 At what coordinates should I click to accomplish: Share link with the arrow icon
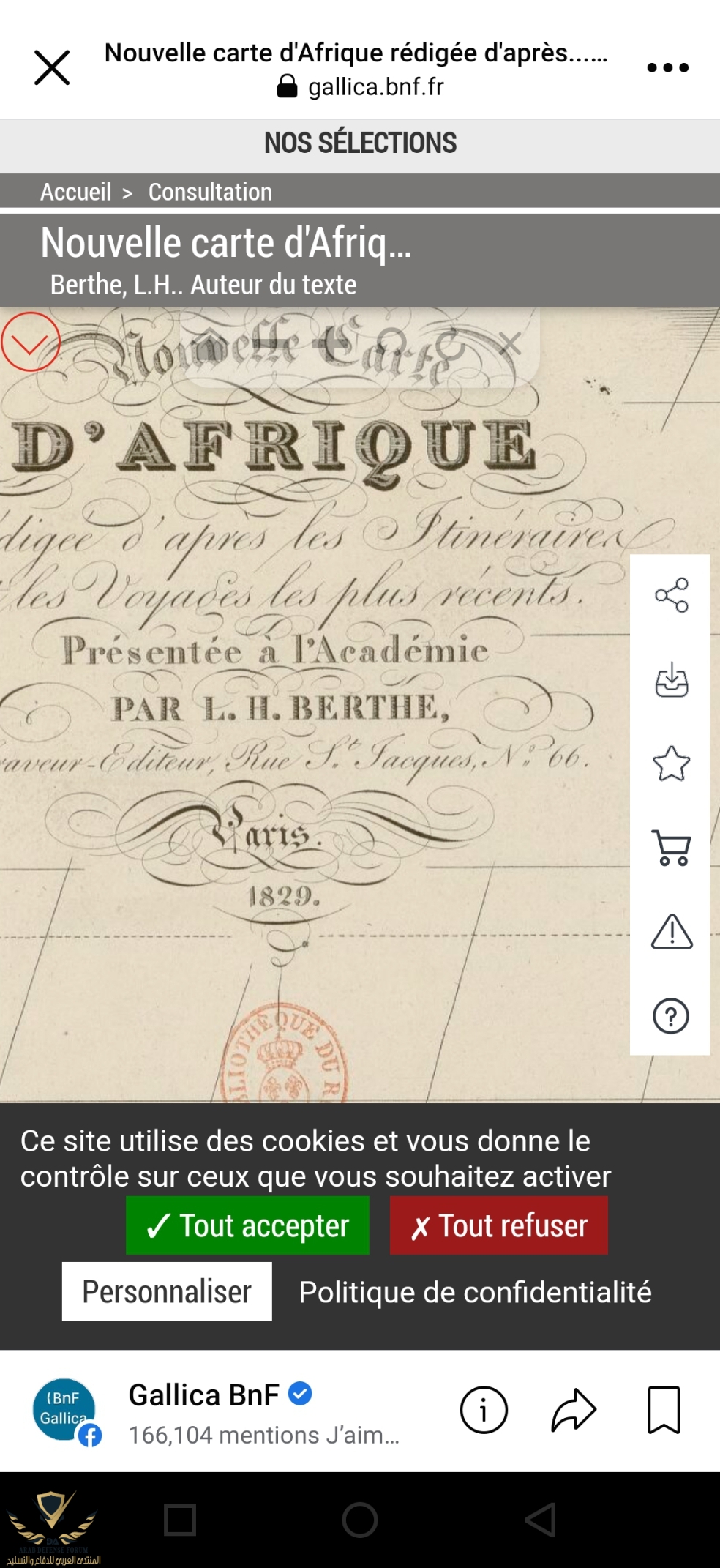pyautogui.click(x=574, y=1410)
